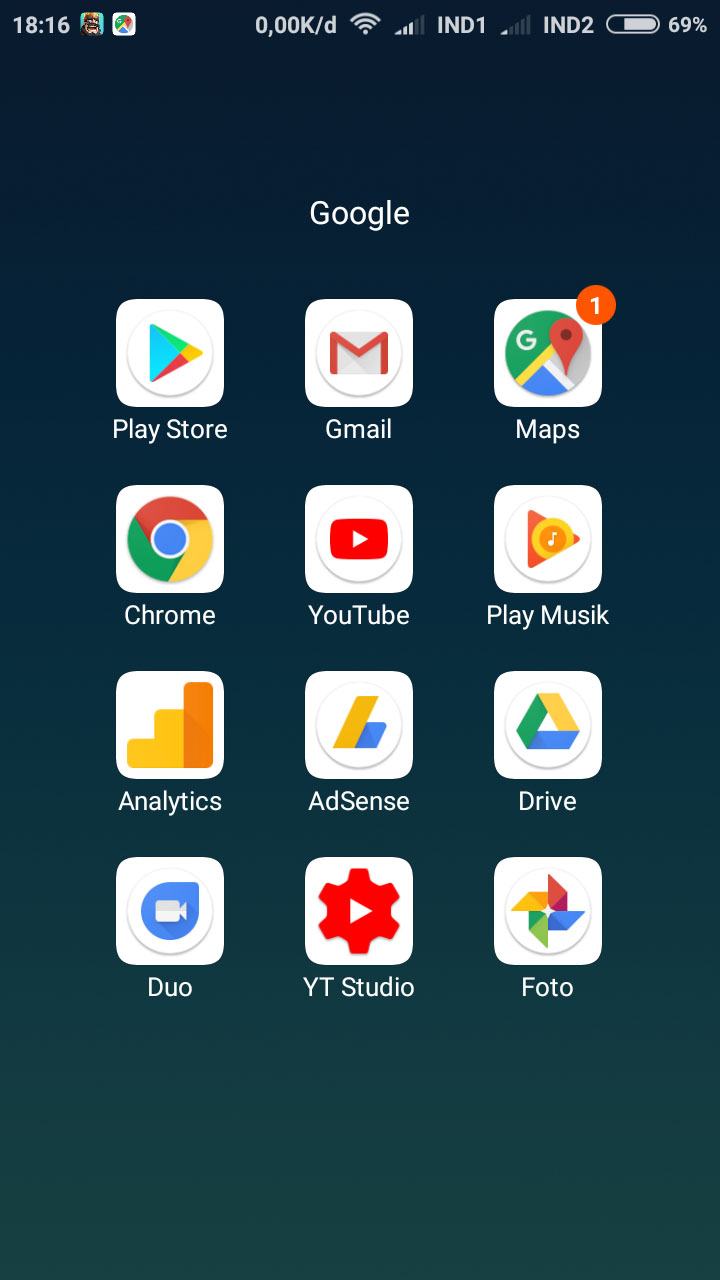The width and height of the screenshot is (720, 1280).
Task: Start the Play Musik app
Action: (x=548, y=539)
